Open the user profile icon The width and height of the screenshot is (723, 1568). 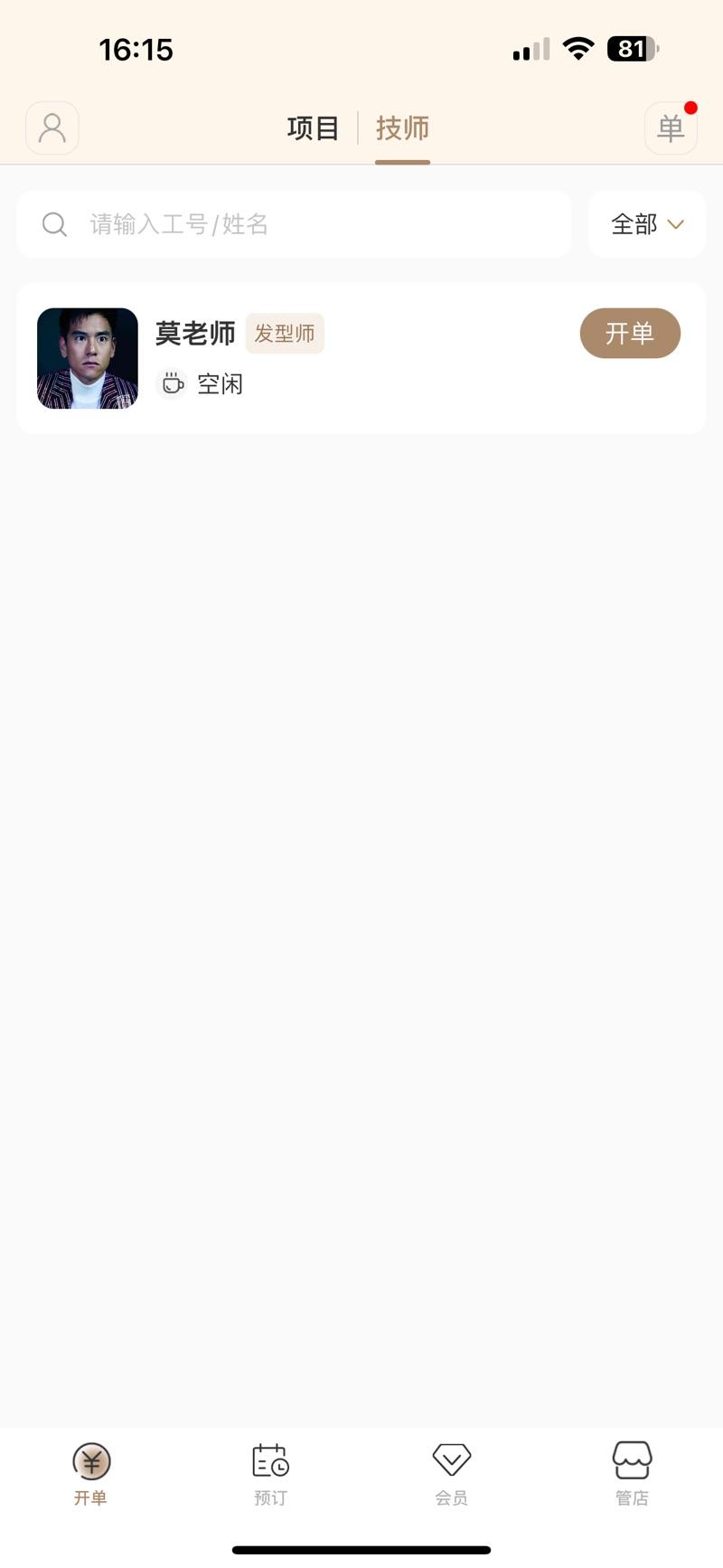52,128
